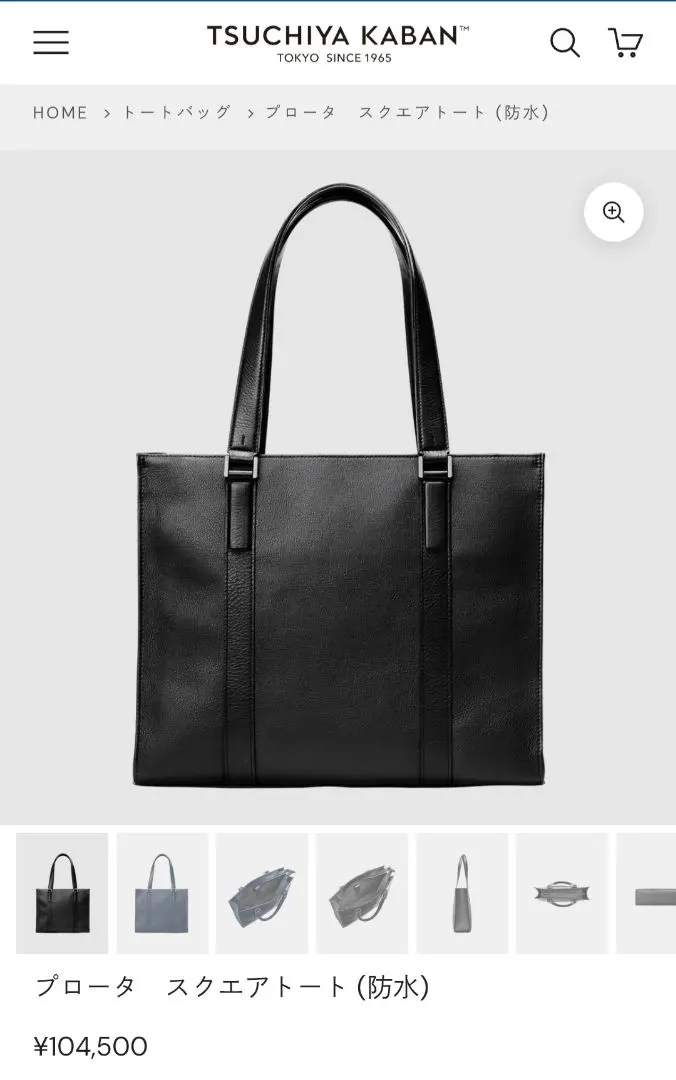View the third thumbnail showing open bag interior
The height and width of the screenshot is (1080, 676).
click(x=262, y=893)
